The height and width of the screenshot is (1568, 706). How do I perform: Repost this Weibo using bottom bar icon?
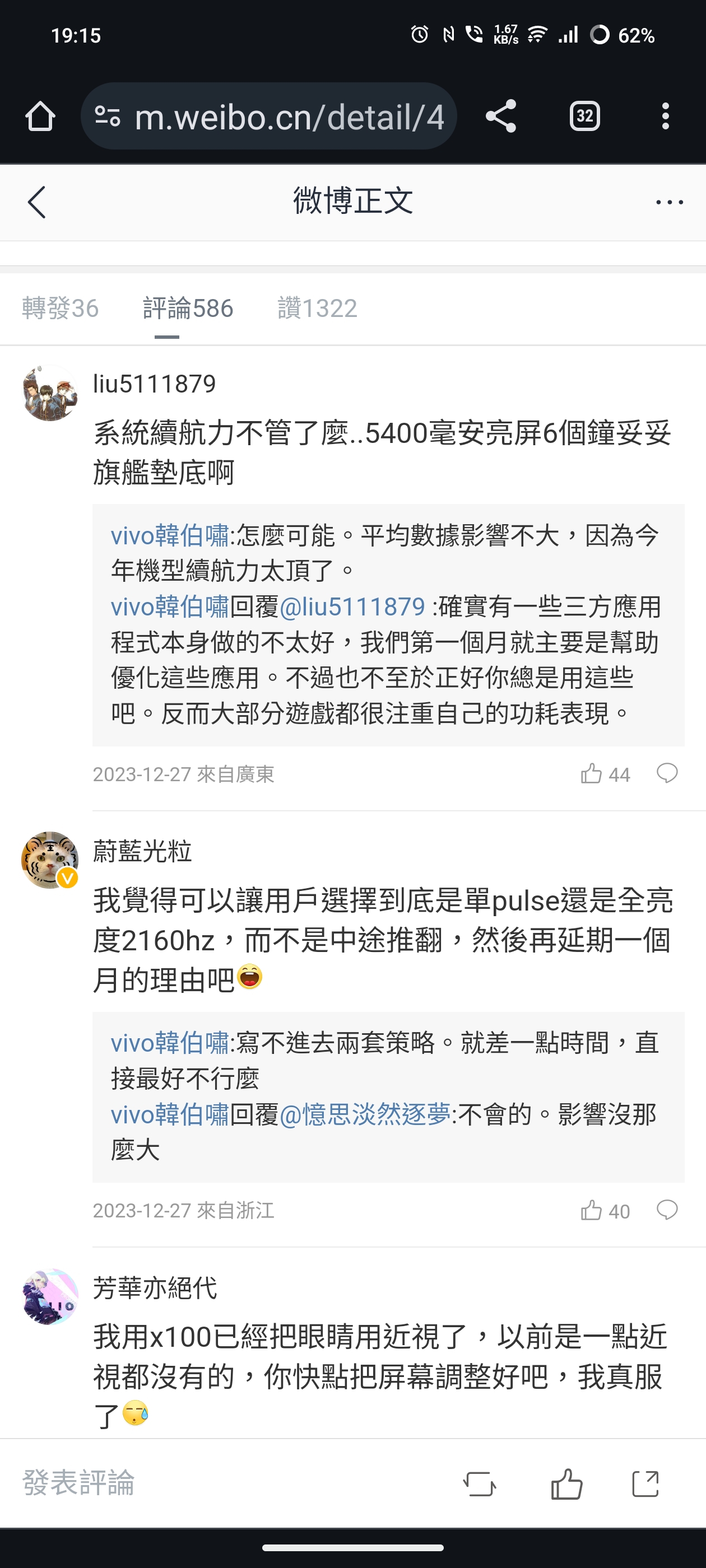point(480,1483)
